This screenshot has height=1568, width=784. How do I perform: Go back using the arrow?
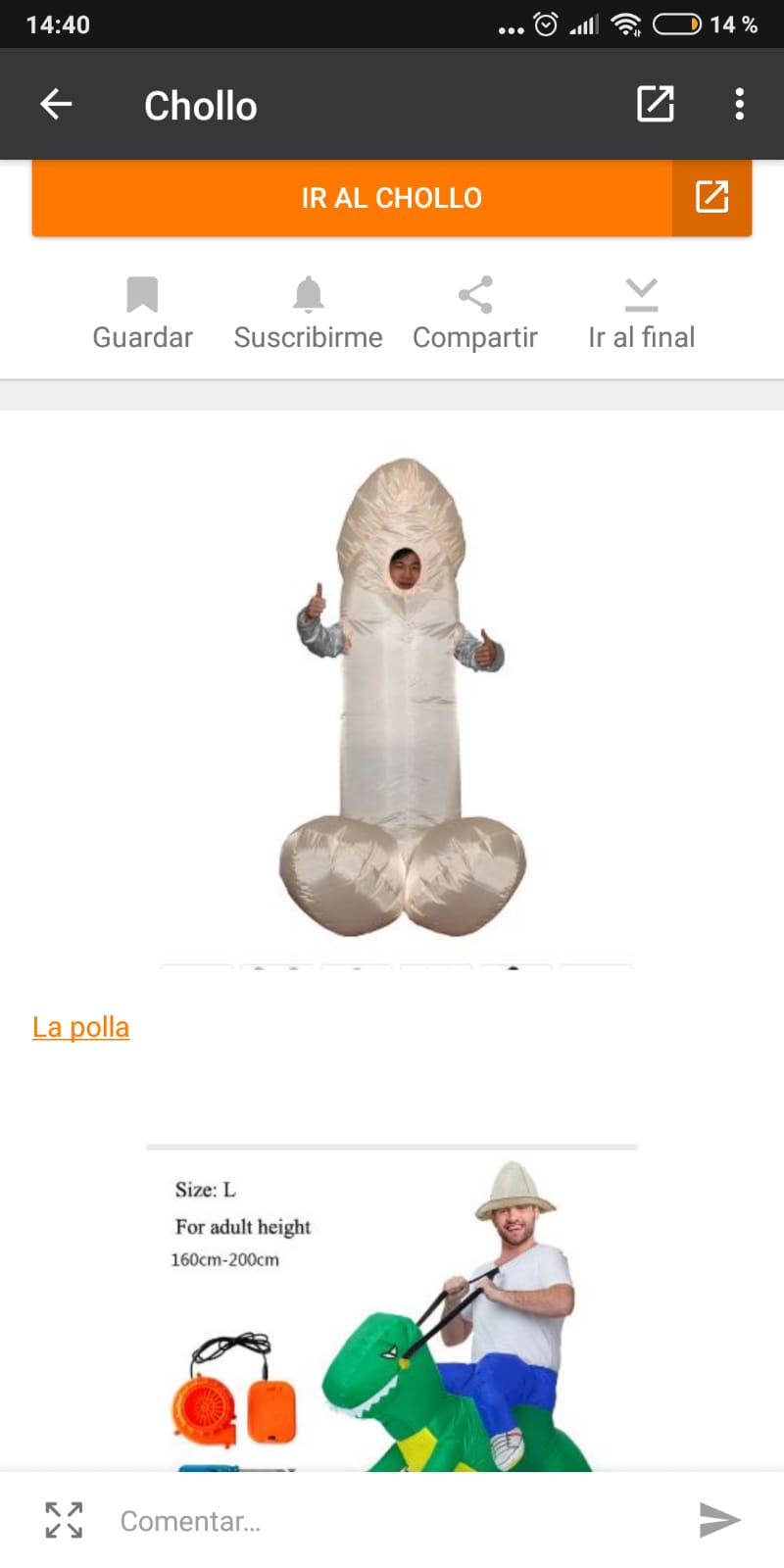56,104
